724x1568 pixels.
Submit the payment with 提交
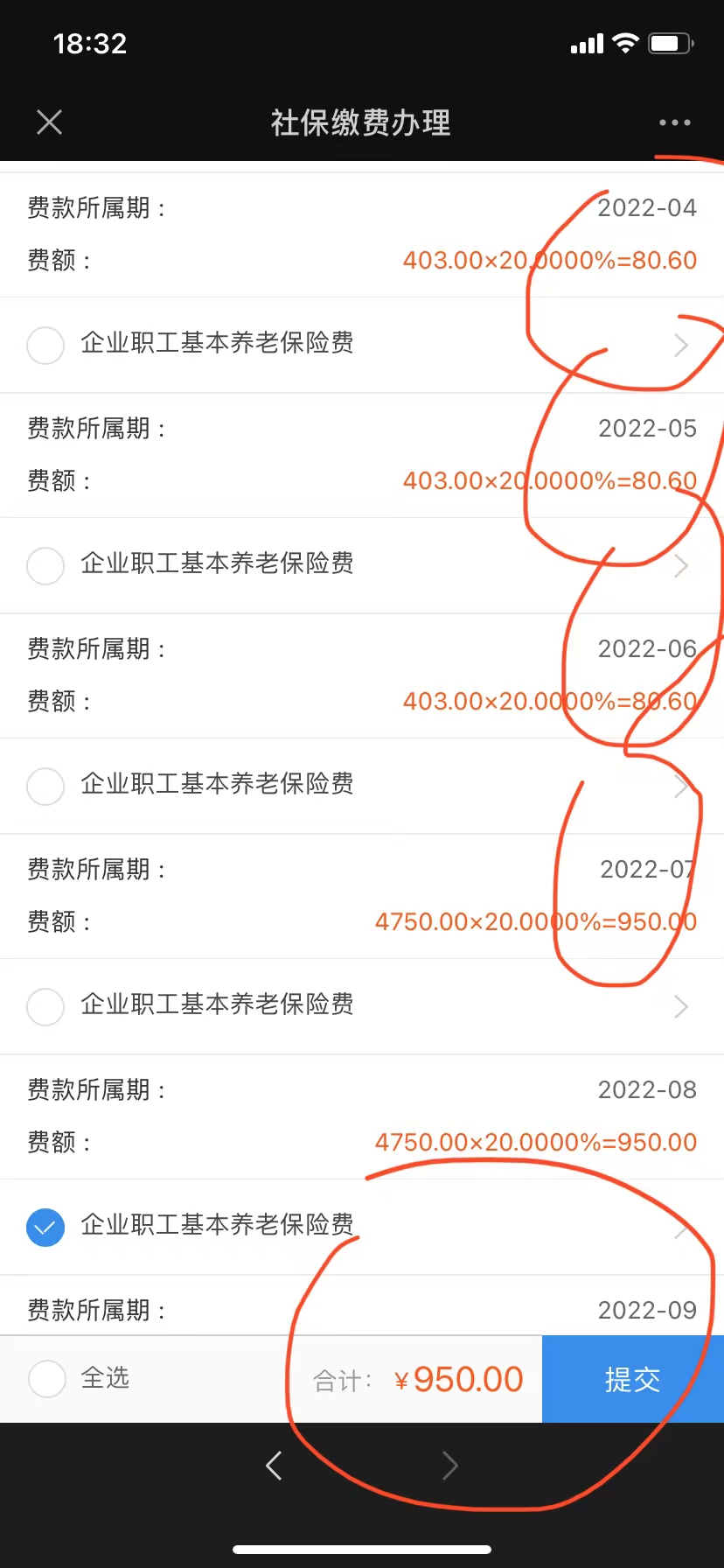tap(632, 1379)
